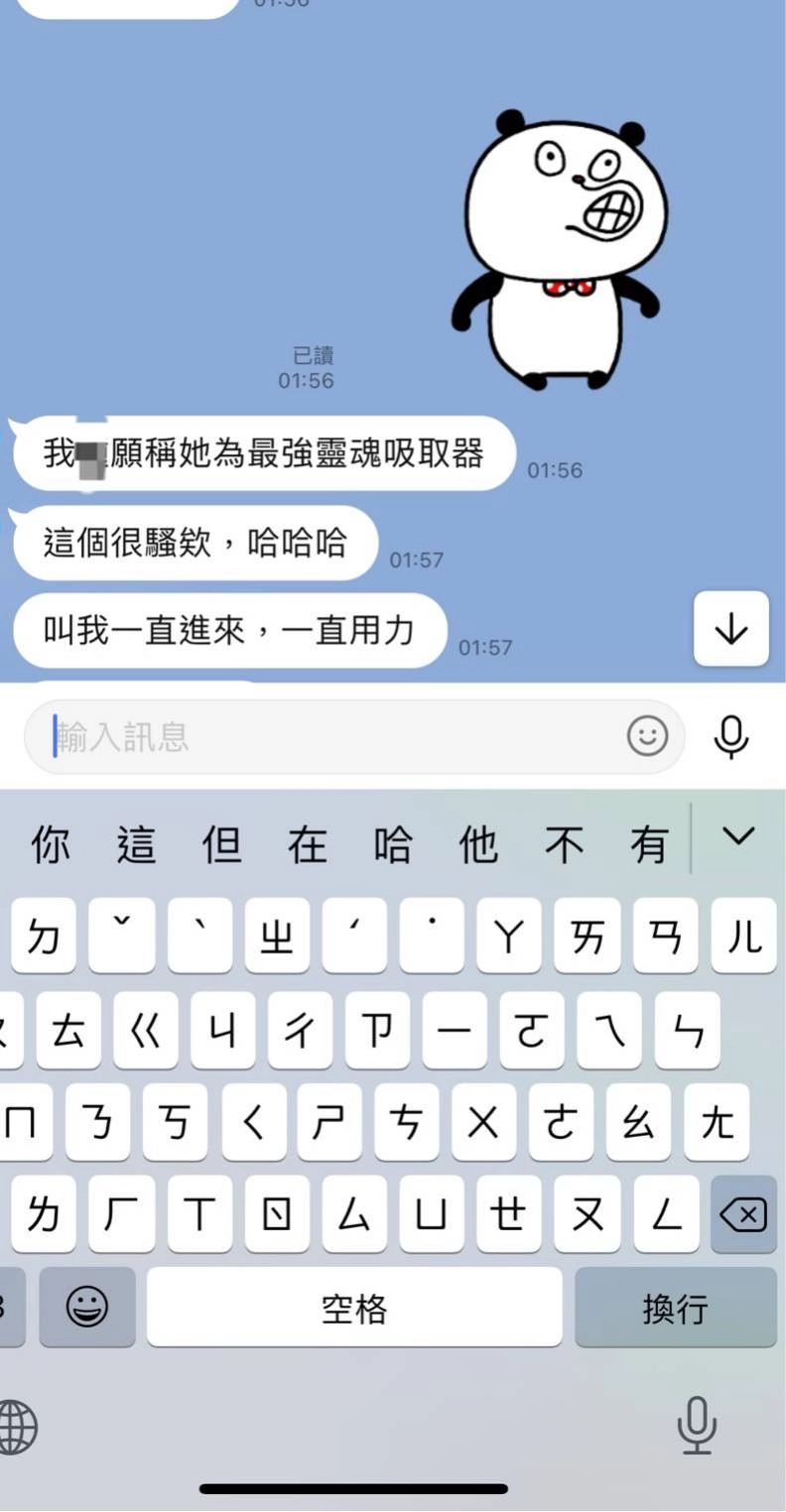Viewport: 786px width, 1512px height.
Task: Choose the suggested word 有
Action: click(650, 844)
